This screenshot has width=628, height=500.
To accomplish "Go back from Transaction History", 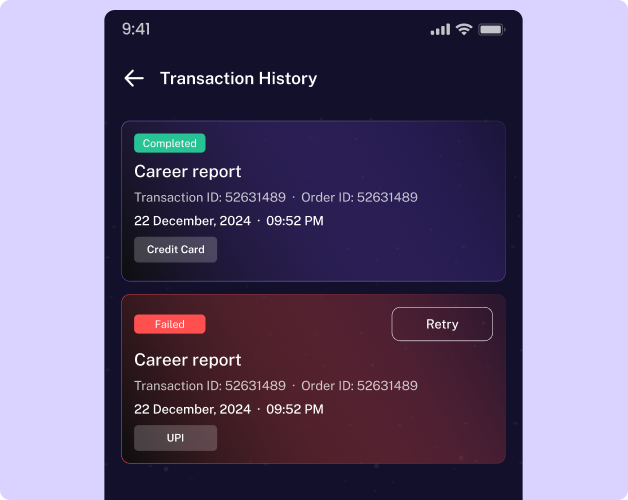I will coord(134,78).
